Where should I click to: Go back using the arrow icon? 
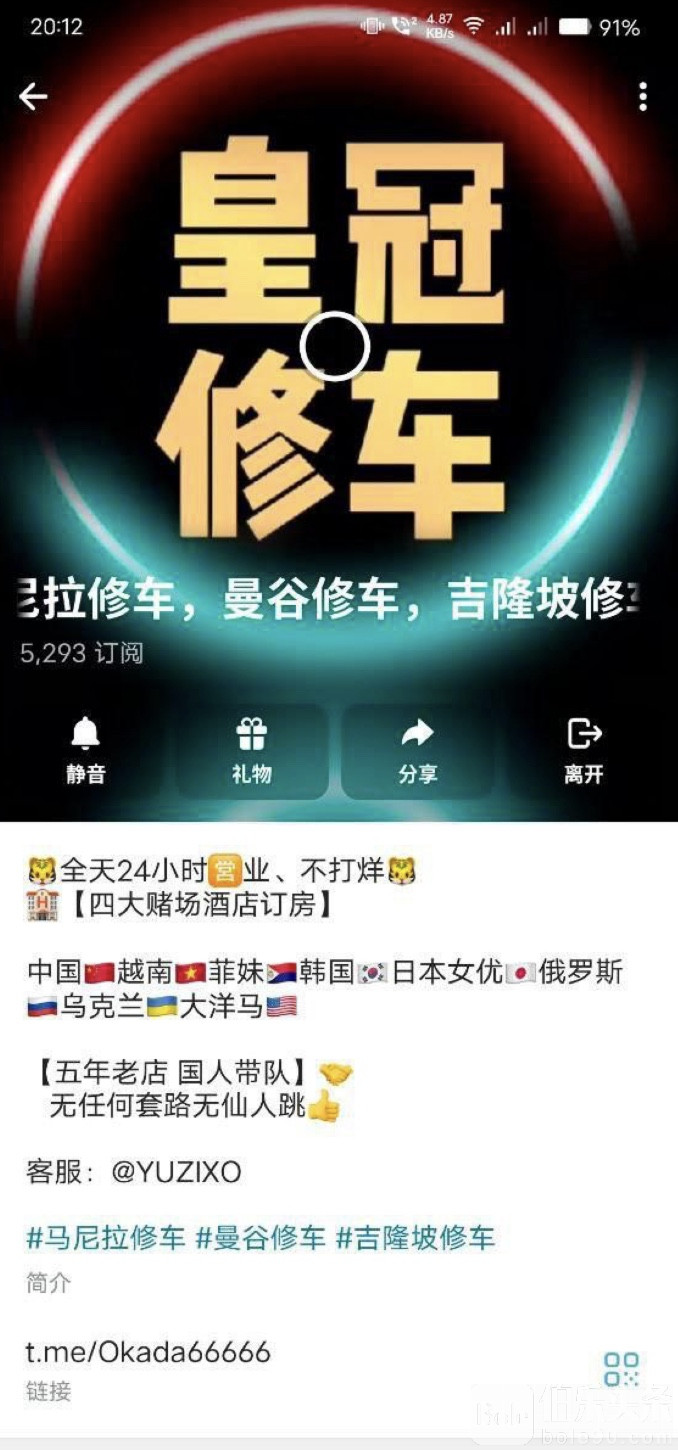pos(33,96)
